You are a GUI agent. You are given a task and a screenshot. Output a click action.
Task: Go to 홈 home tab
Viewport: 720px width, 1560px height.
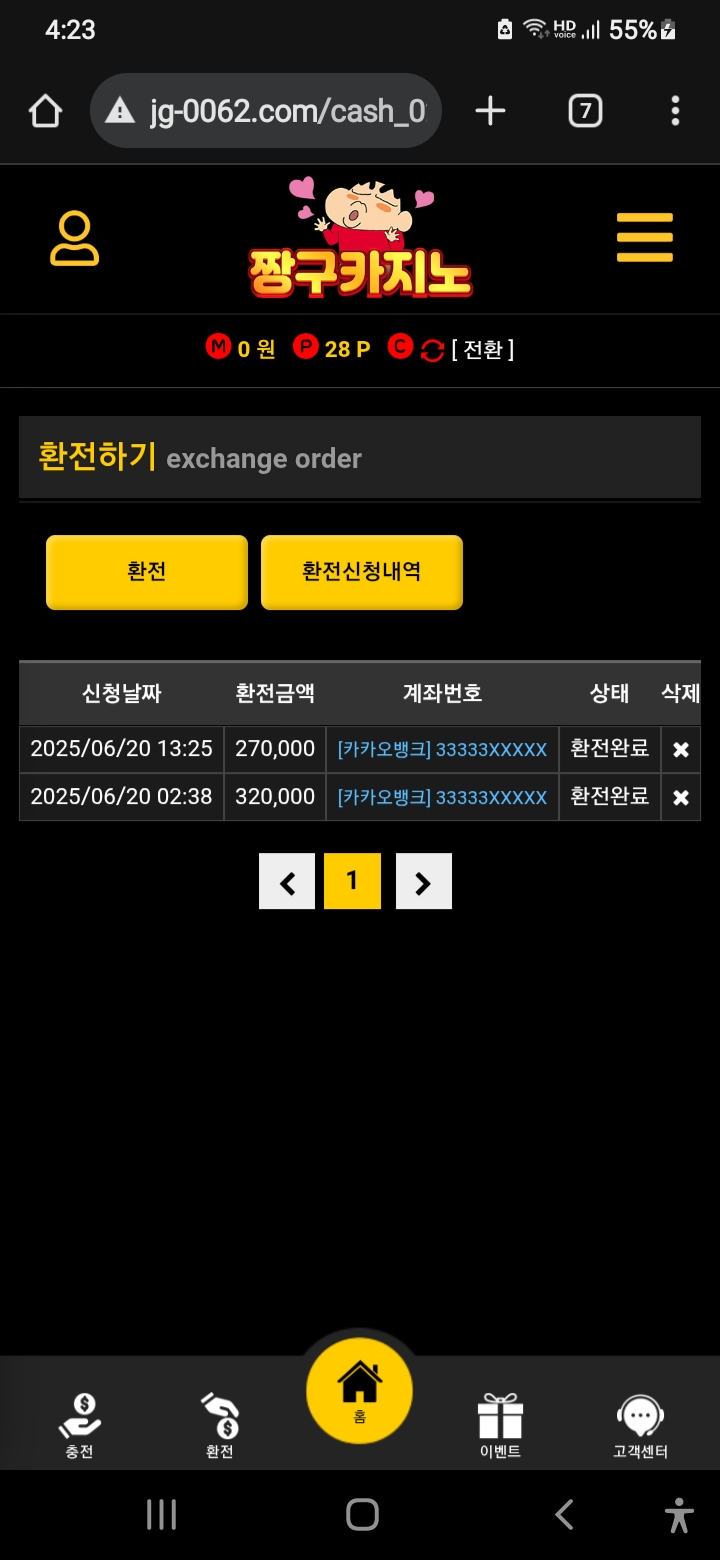click(x=360, y=1390)
